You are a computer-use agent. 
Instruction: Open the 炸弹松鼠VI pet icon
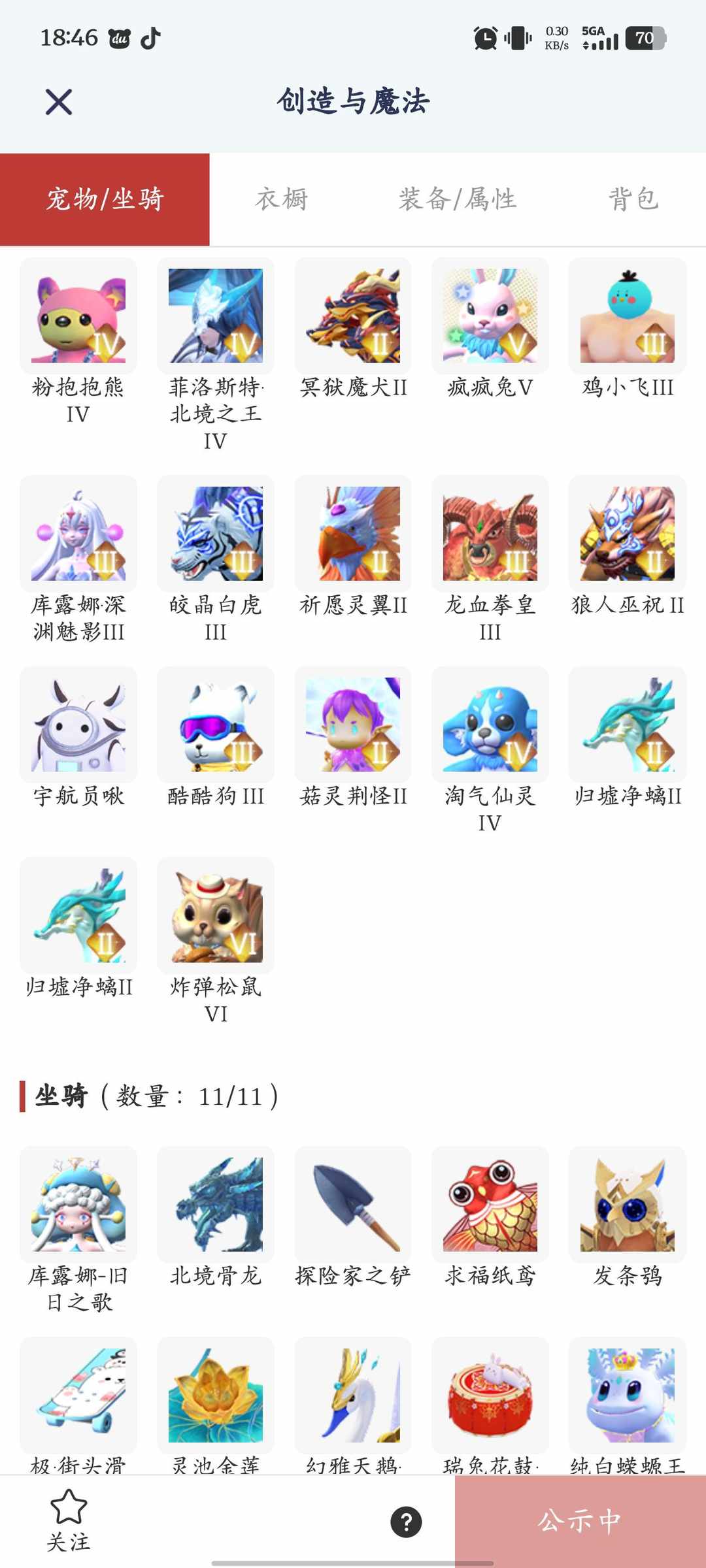coord(214,915)
